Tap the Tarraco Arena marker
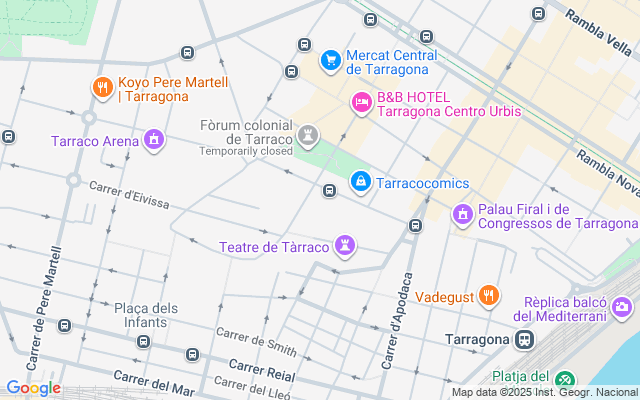This screenshot has width=640, height=400. 154,140
